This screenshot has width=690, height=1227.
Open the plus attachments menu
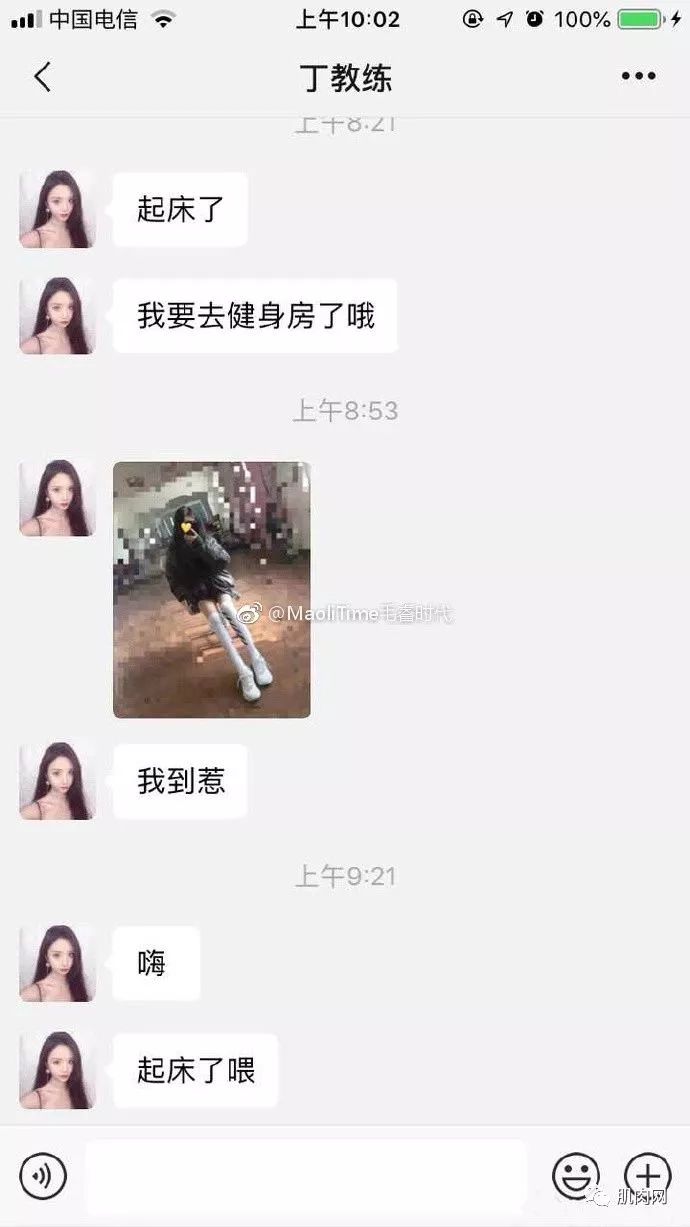(x=647, y=1176)
